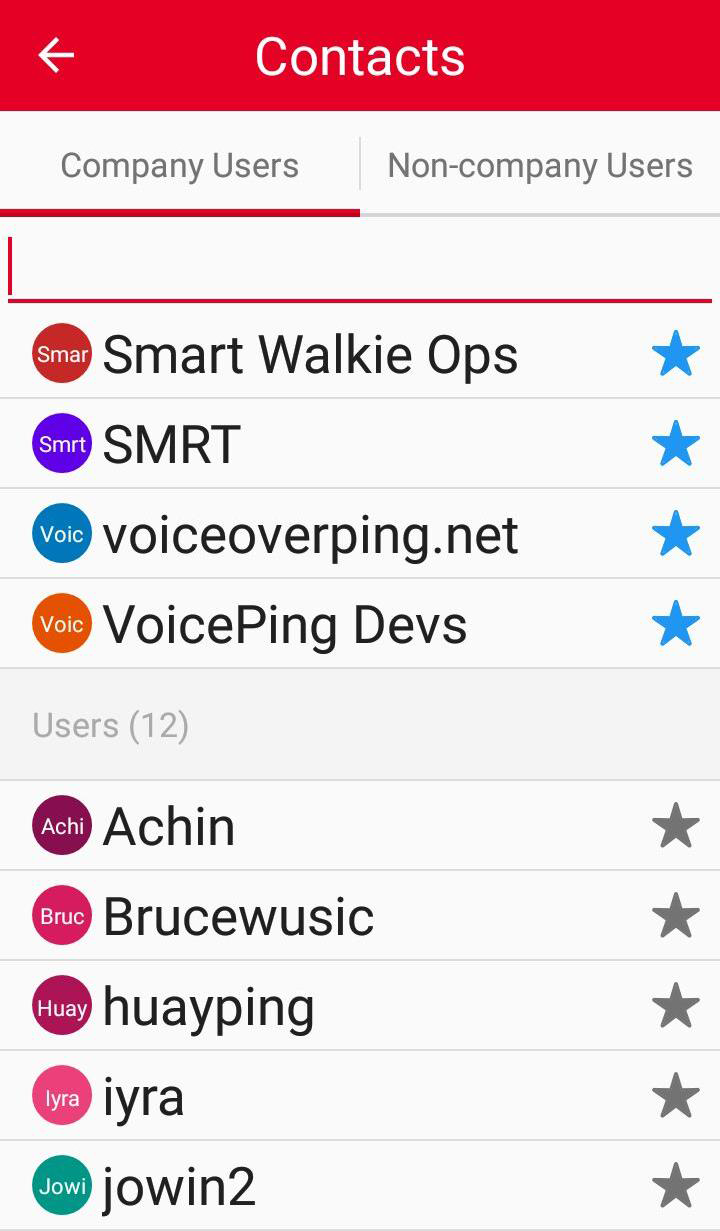
Task: Open the voiceoverping.net group
Action: tap(310, 534)
